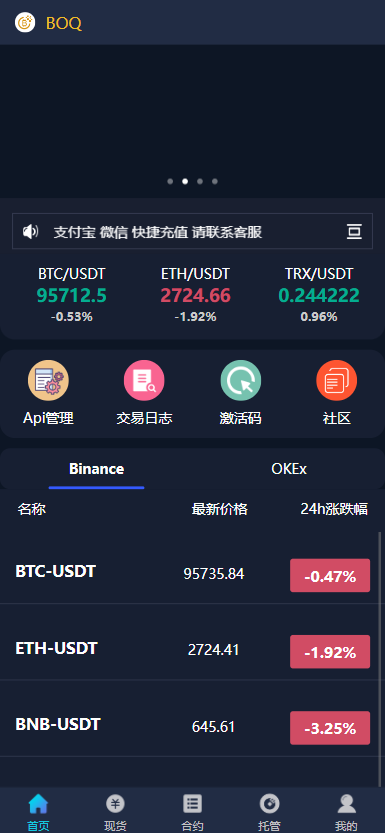
Task: Select the Binance tab
Action: (x=96, y=469)
